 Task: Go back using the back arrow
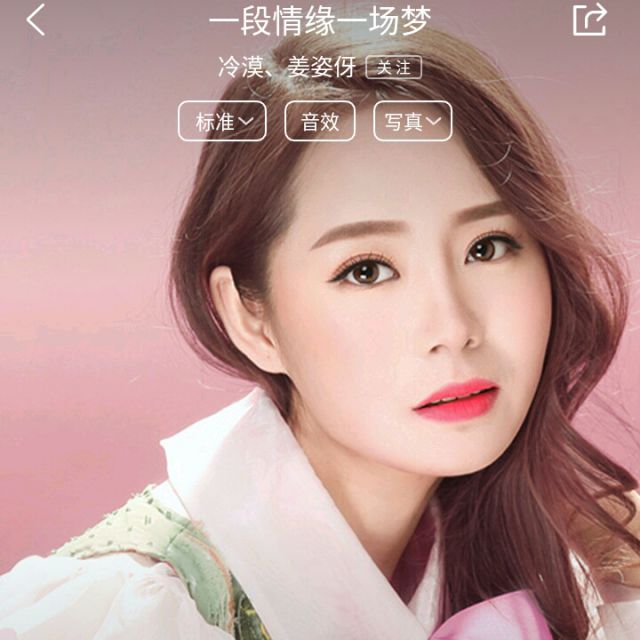(x=36, y=20)
